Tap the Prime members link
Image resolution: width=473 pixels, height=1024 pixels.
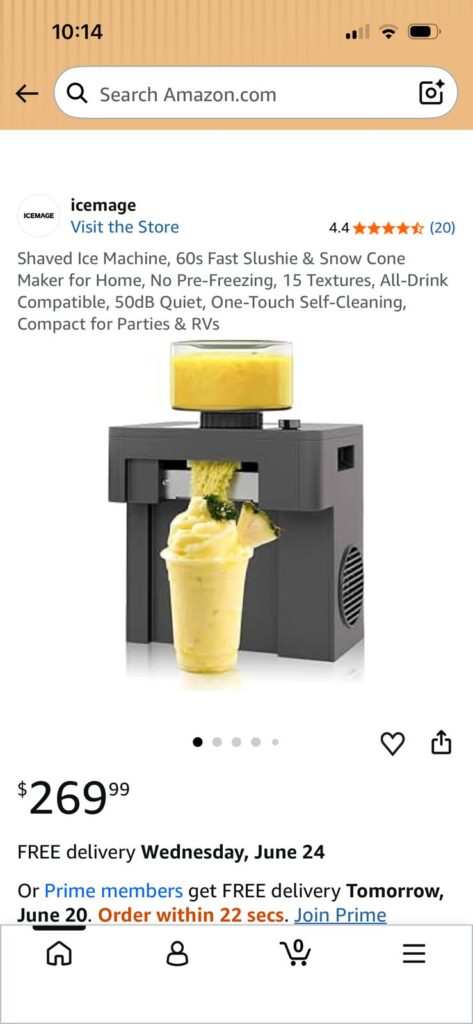[114, 891]
